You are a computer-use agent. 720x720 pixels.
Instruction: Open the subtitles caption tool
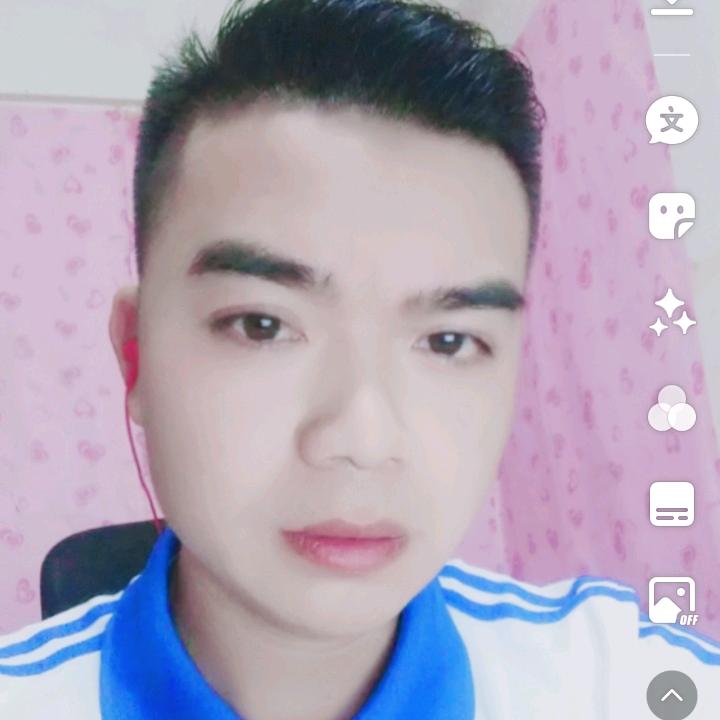tap(672, 504)
